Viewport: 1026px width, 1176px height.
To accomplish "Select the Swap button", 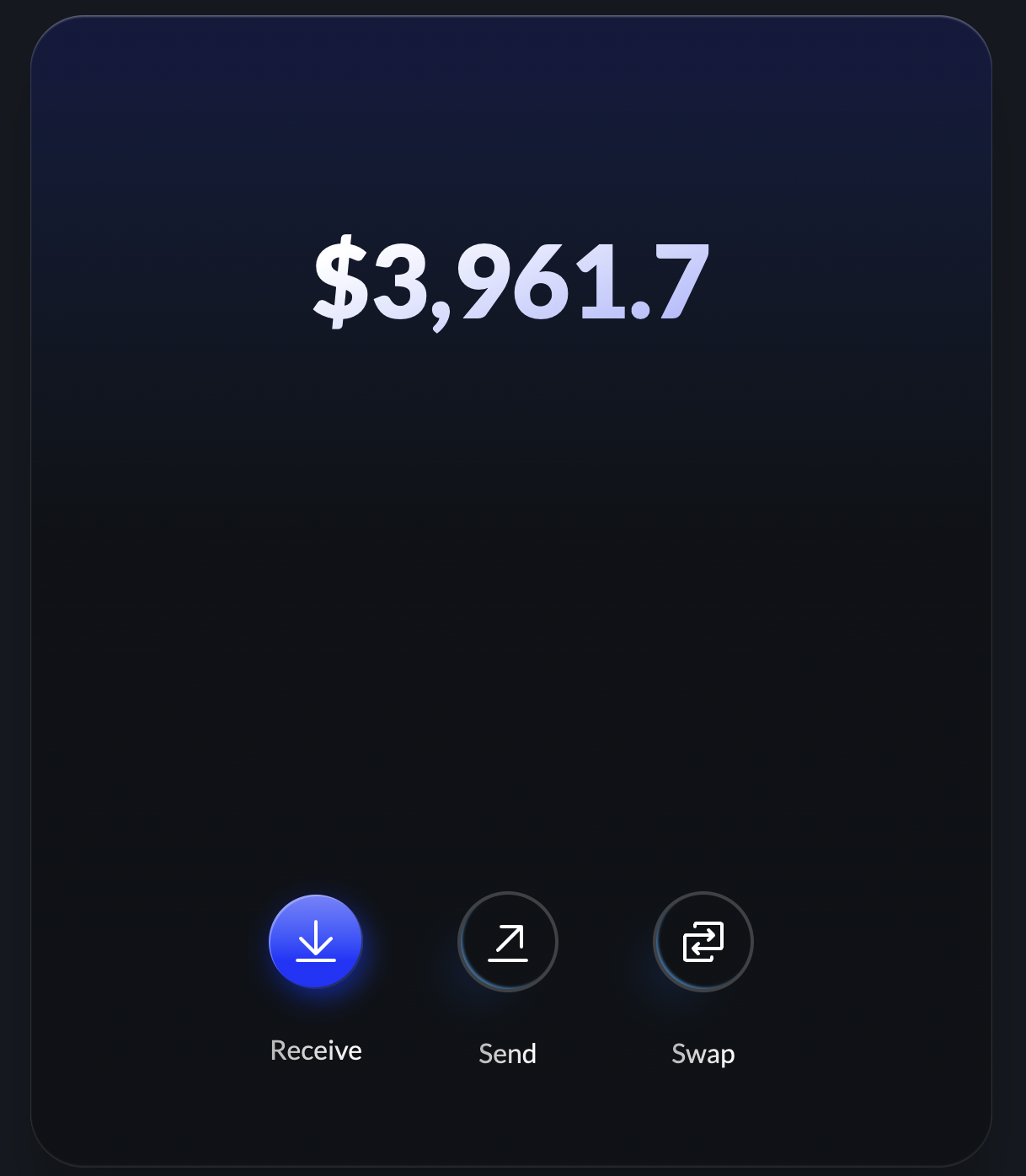I will [x=703, y=942].
